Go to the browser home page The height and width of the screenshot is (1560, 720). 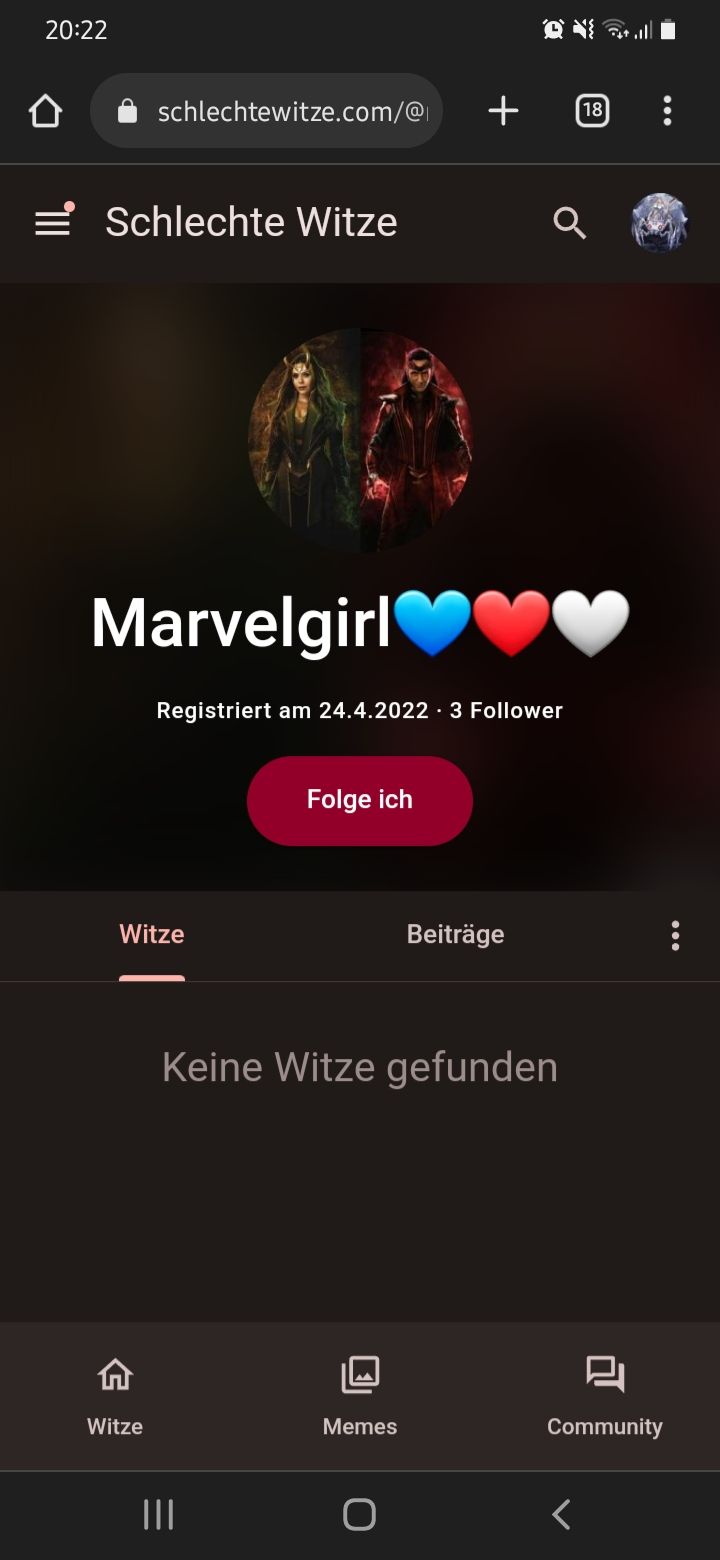(46, 111)
